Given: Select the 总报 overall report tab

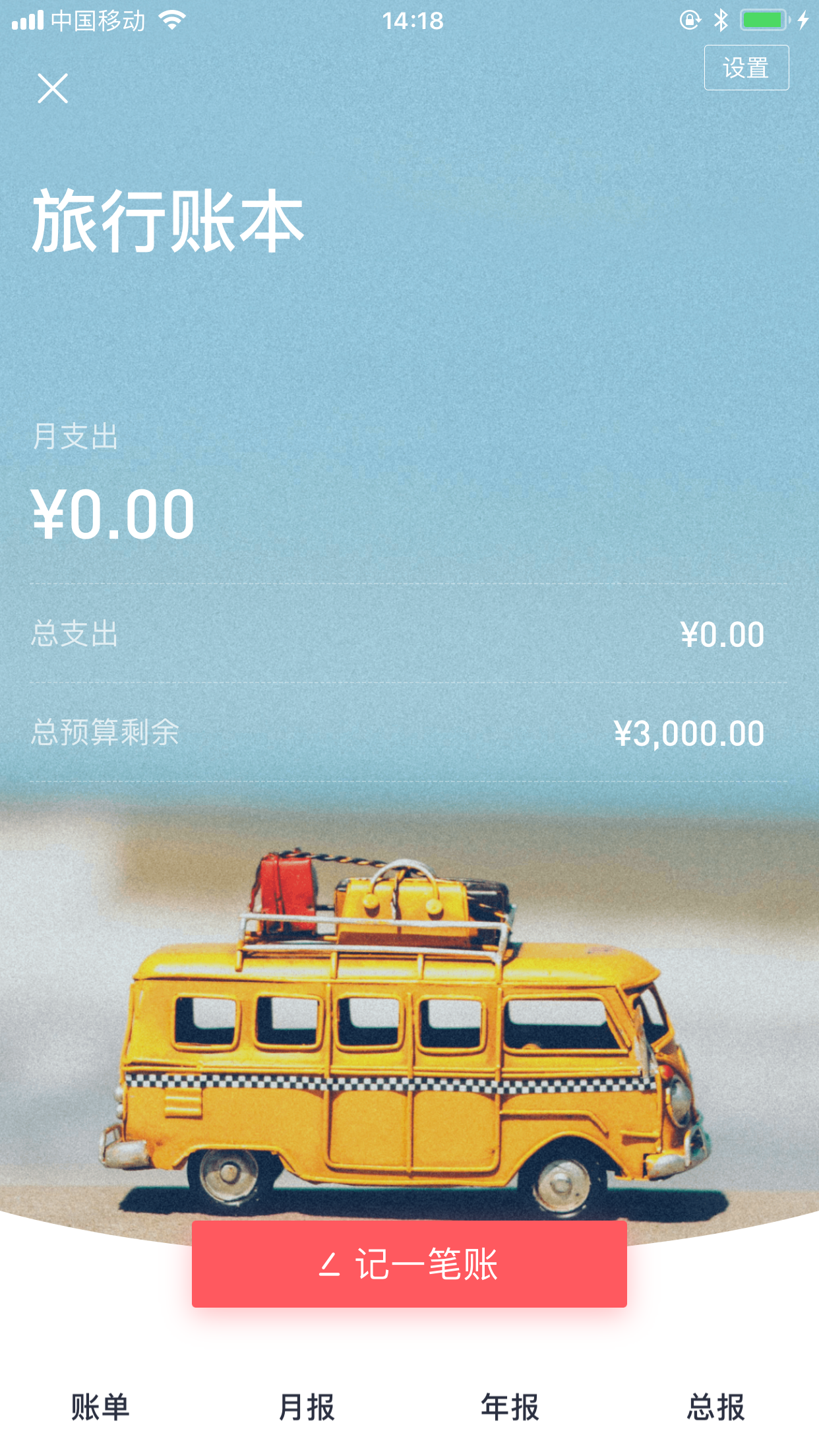Looking at the screenshot, I should tap(716, 1407).
